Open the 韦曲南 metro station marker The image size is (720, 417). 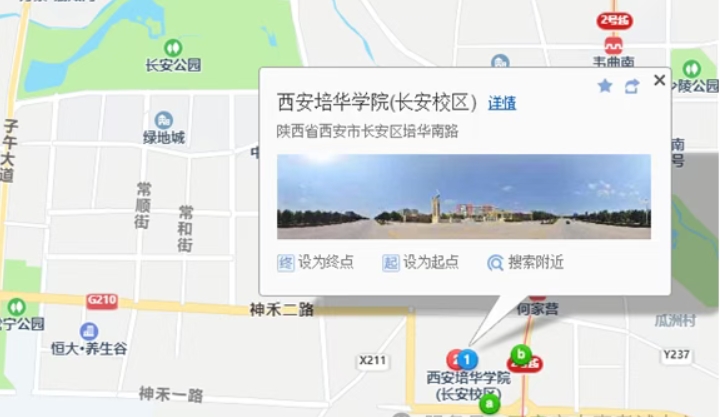(x=613, y=45)
